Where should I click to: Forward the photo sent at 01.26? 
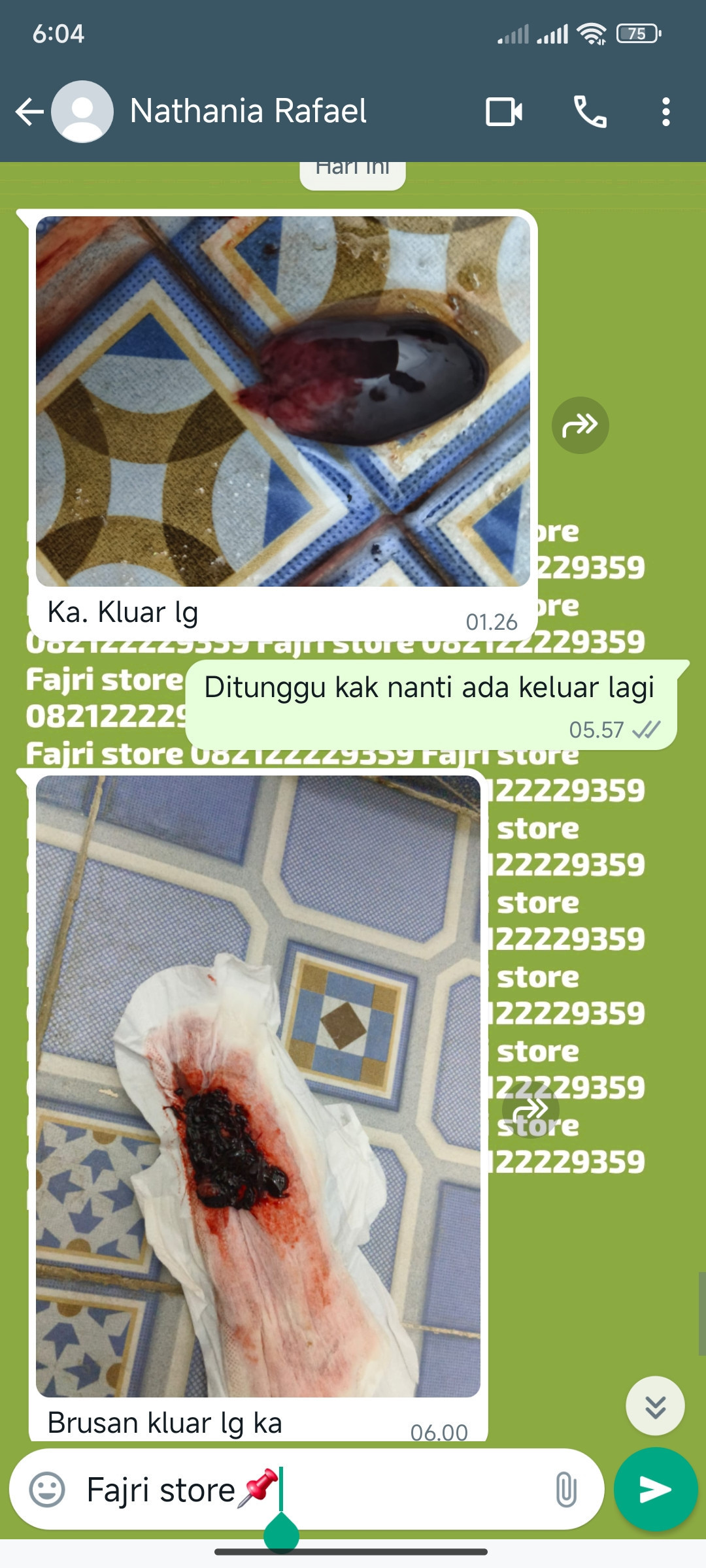tap(580, 425)
